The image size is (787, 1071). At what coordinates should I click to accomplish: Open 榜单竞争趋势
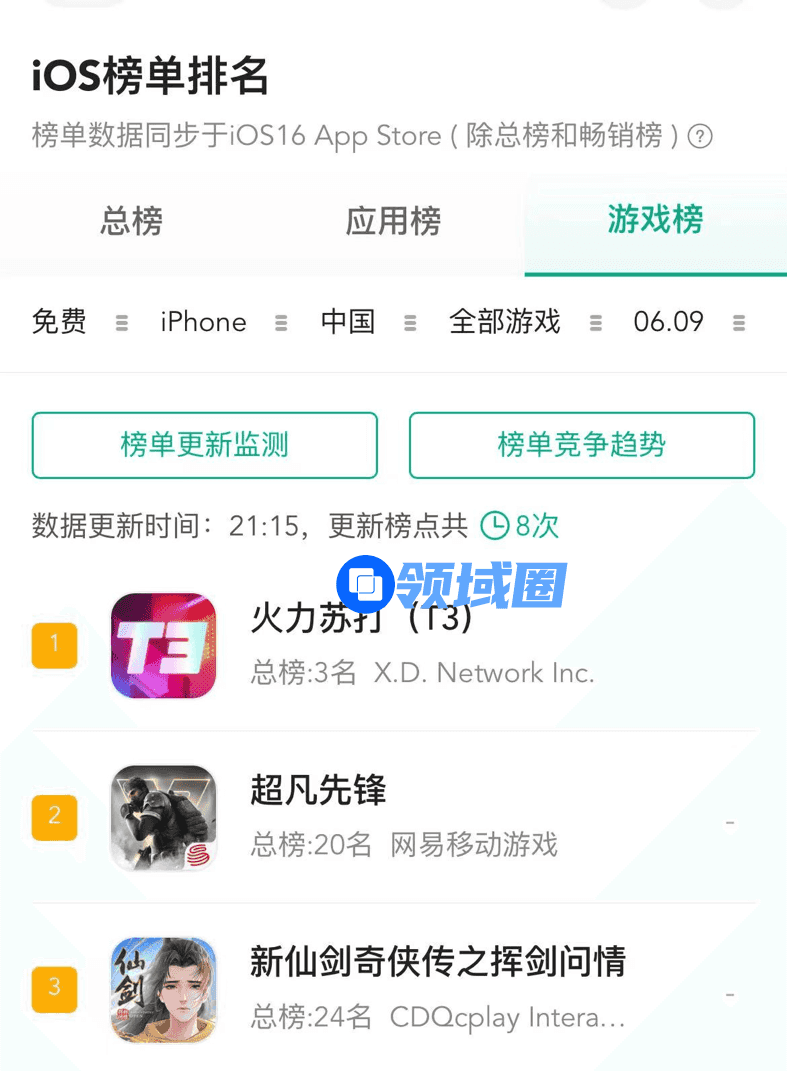point(581,445)
